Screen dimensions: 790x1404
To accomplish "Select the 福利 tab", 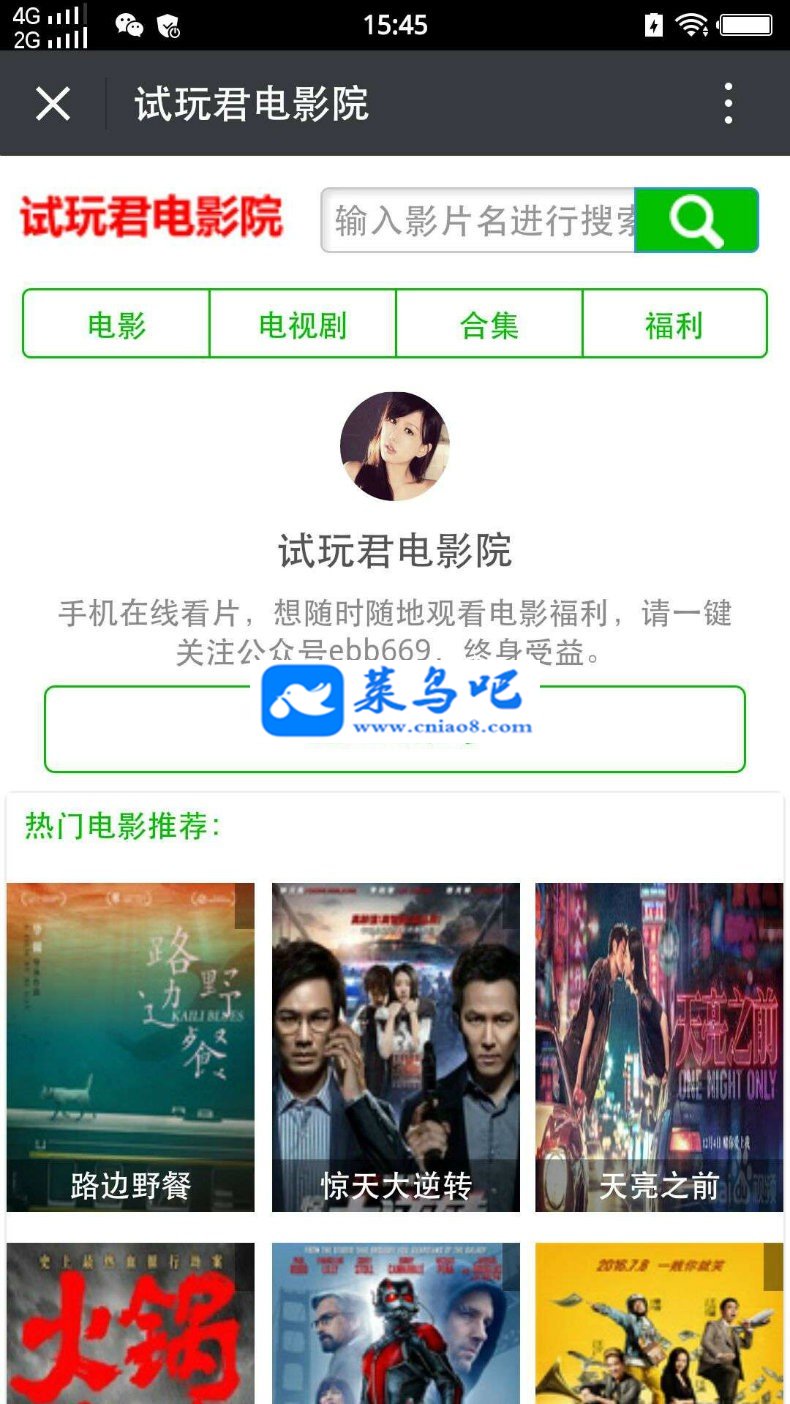I will [x=674, y=324].
